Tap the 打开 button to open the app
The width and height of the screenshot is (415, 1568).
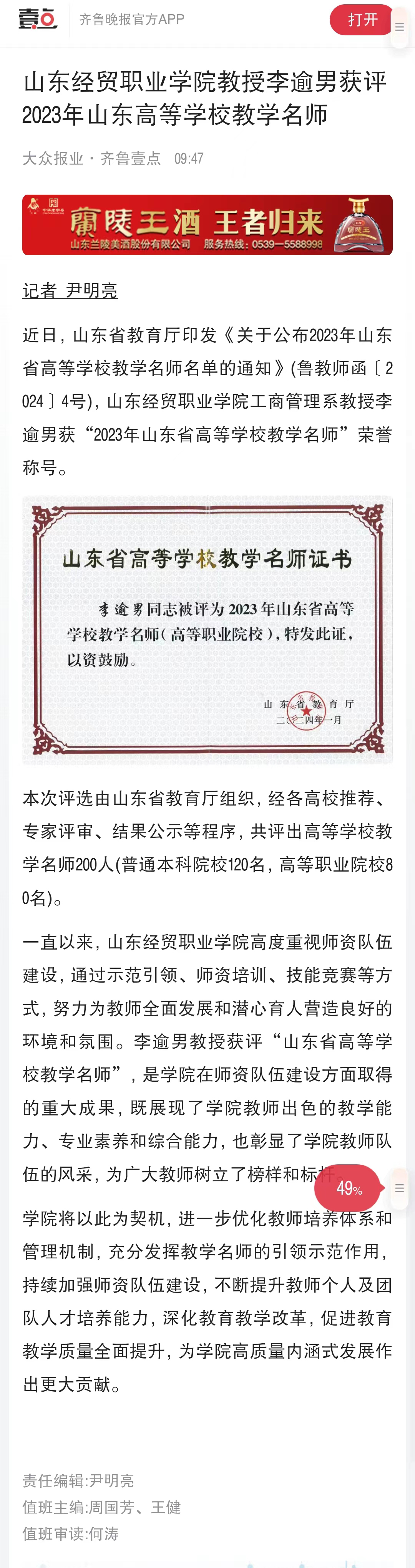point(362,20)
